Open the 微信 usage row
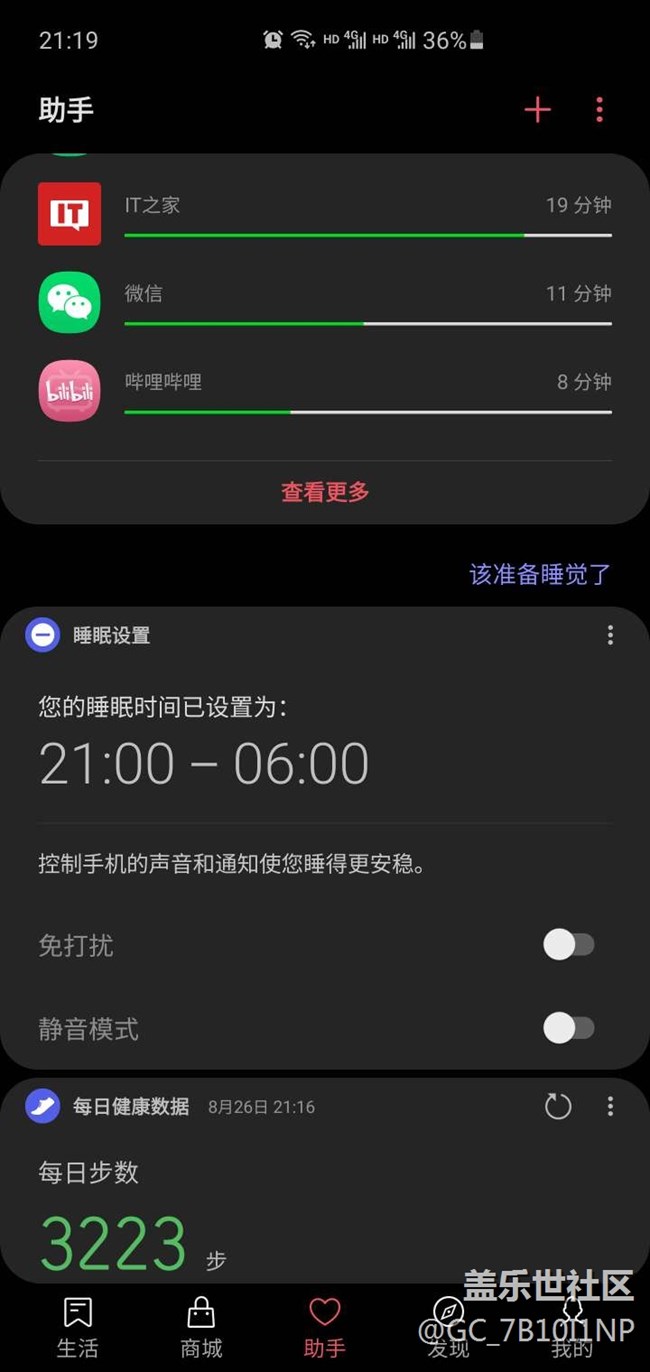The width and height of the screenshot is (650, 1372). tap(325, 302)
